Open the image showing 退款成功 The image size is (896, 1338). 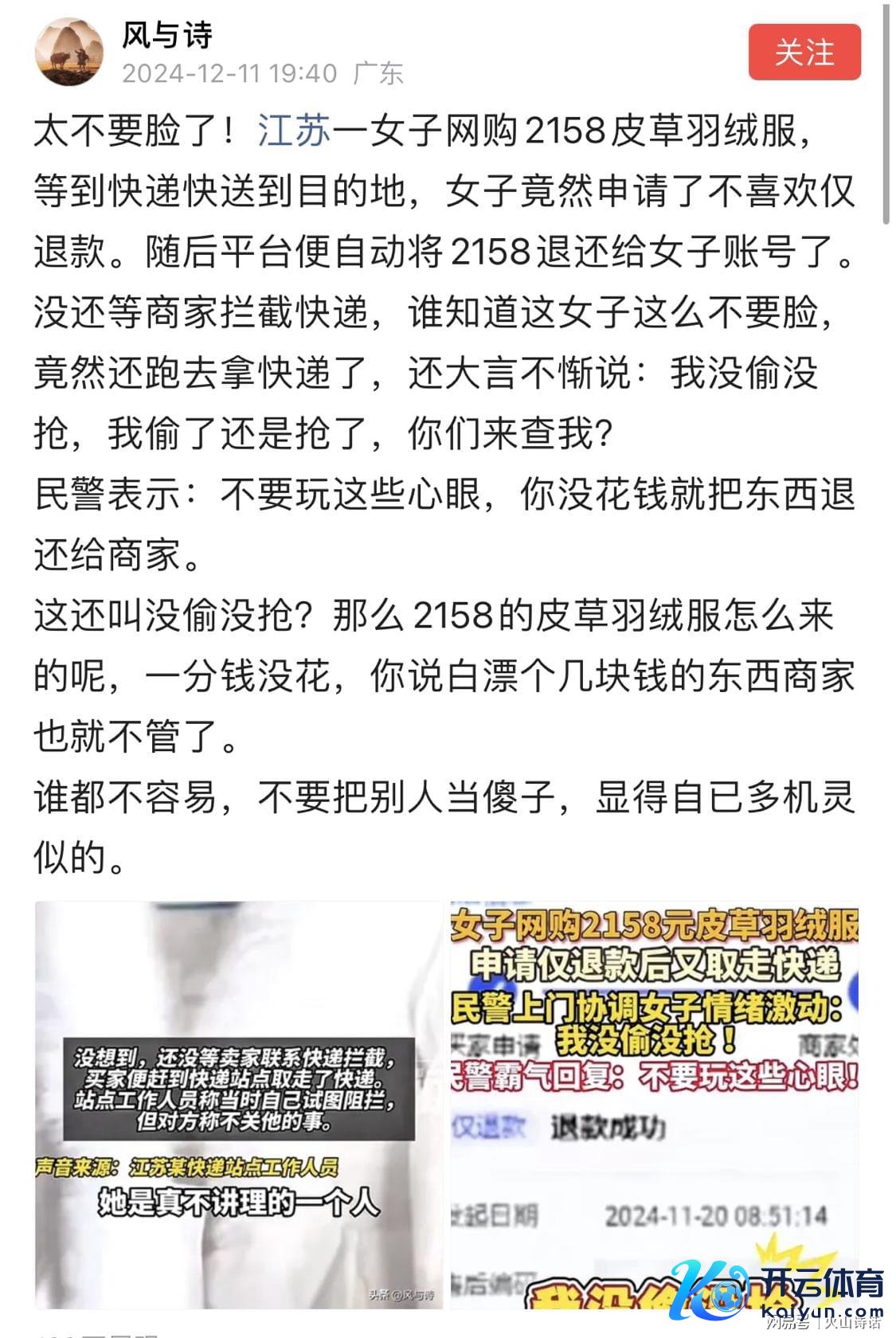(x=653, y=1105)
